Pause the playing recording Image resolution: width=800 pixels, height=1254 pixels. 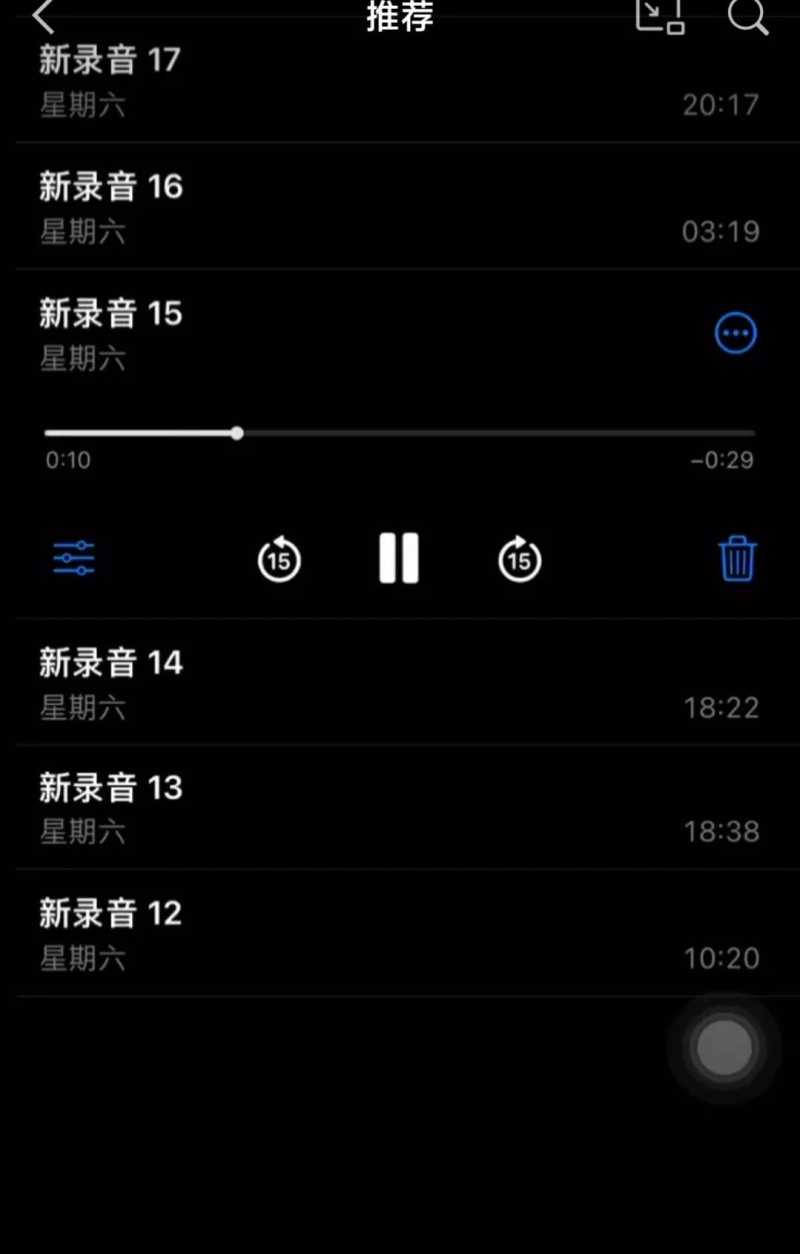coord(399,558)
